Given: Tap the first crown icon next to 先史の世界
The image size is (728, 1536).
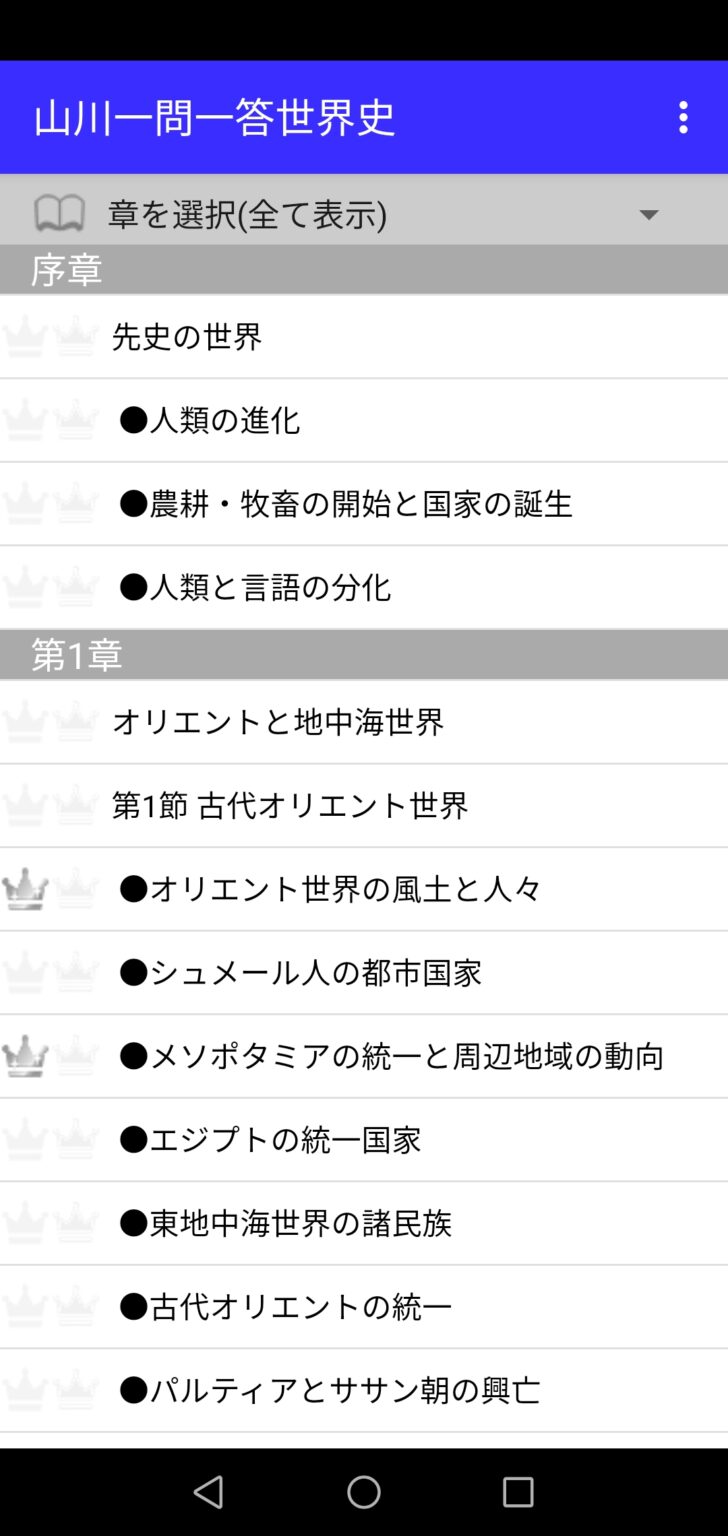Looking at the screenshot, I should [26, 337].
